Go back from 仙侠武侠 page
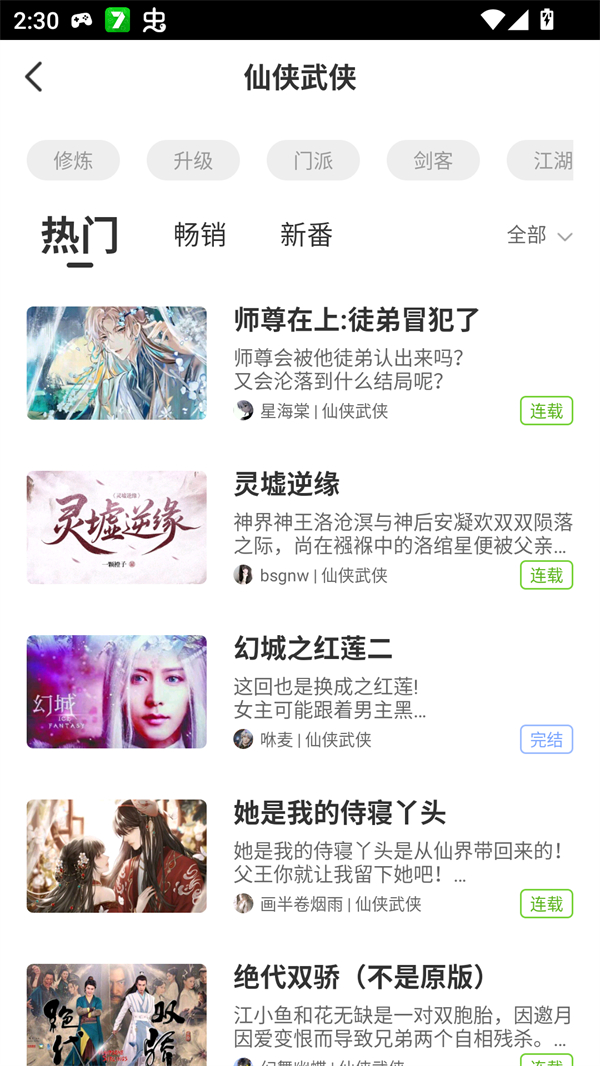The height and width of the screenshot is (1066, 600). click(34, 77)
